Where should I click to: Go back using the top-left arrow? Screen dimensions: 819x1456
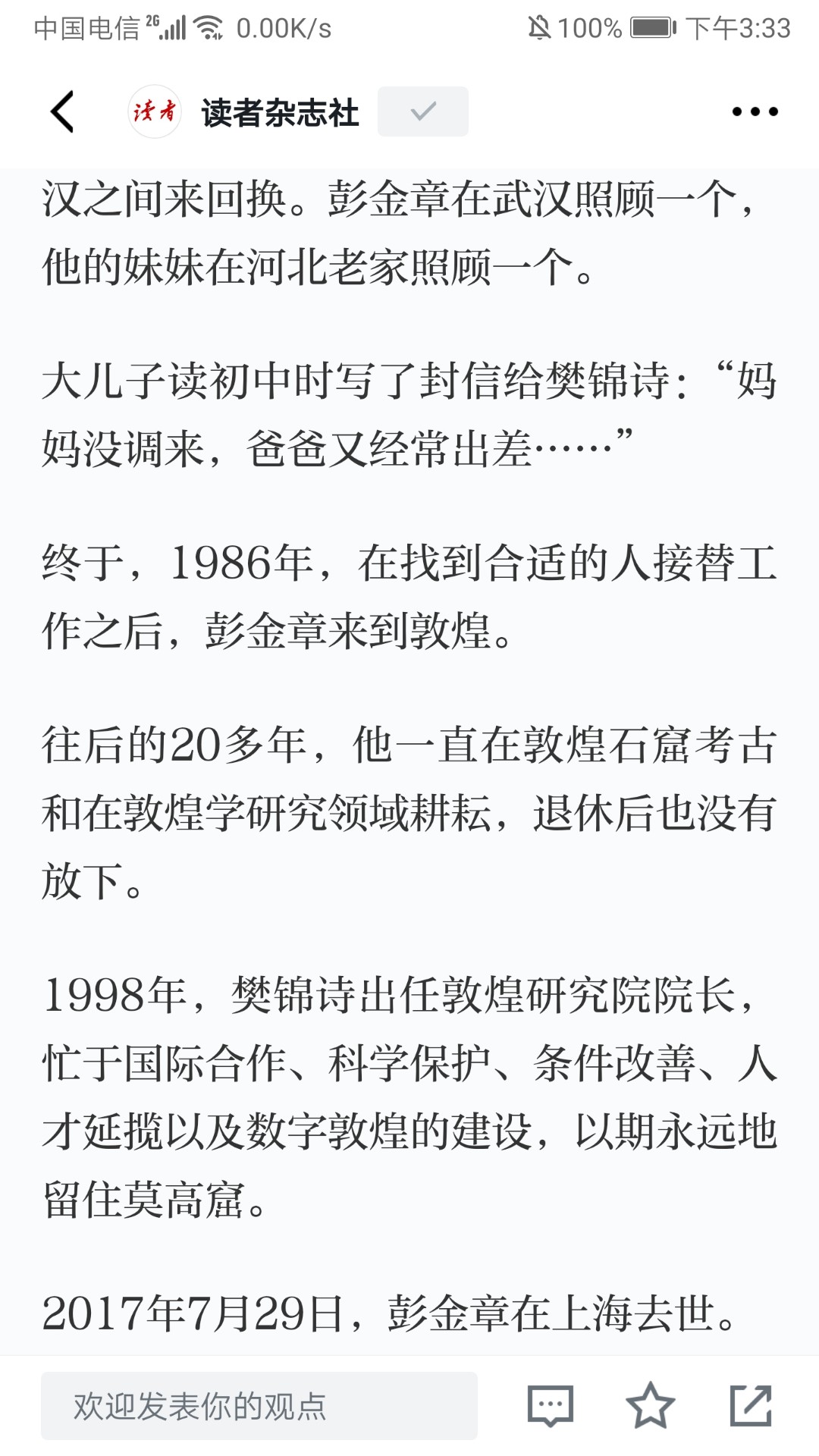[x=62, y=111]
